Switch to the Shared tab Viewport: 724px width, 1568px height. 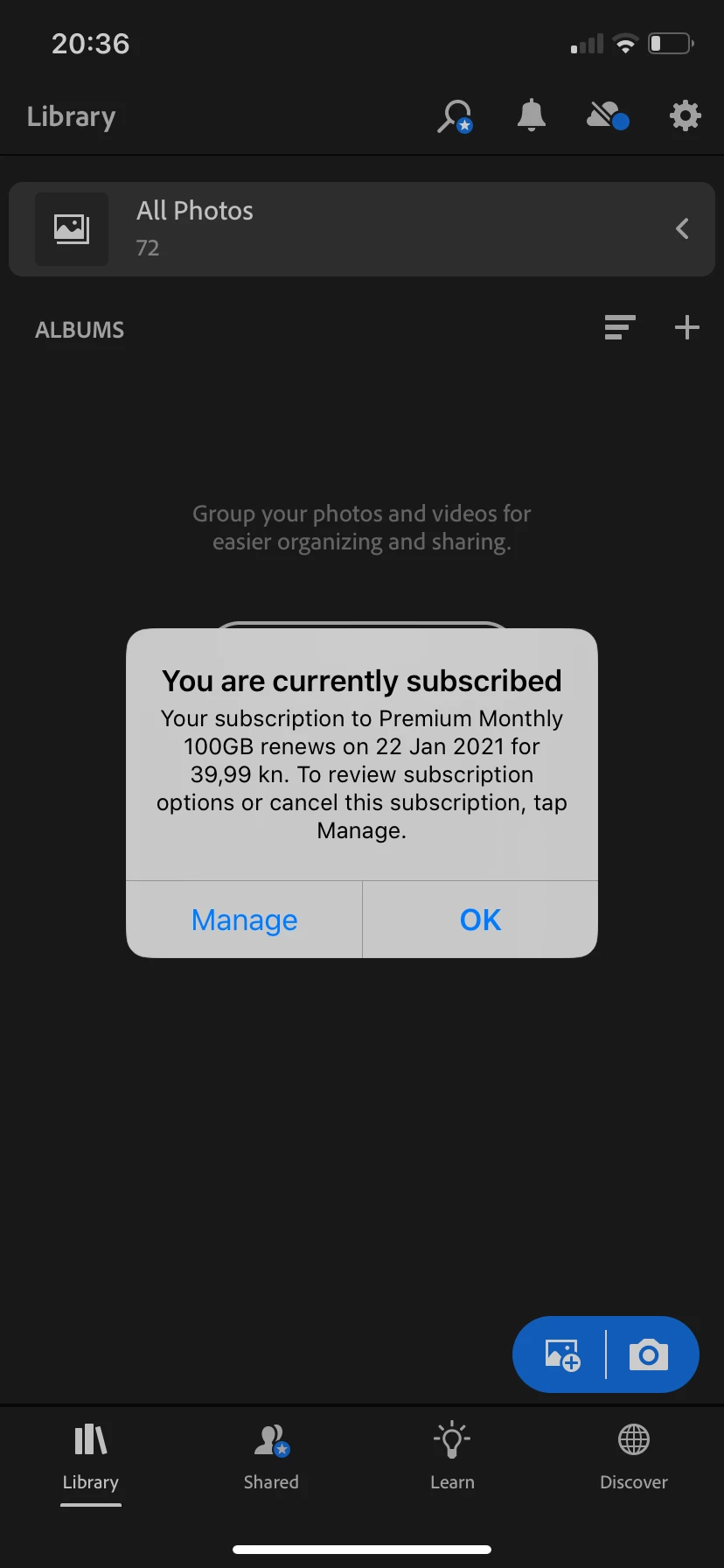click(271, 1457)
